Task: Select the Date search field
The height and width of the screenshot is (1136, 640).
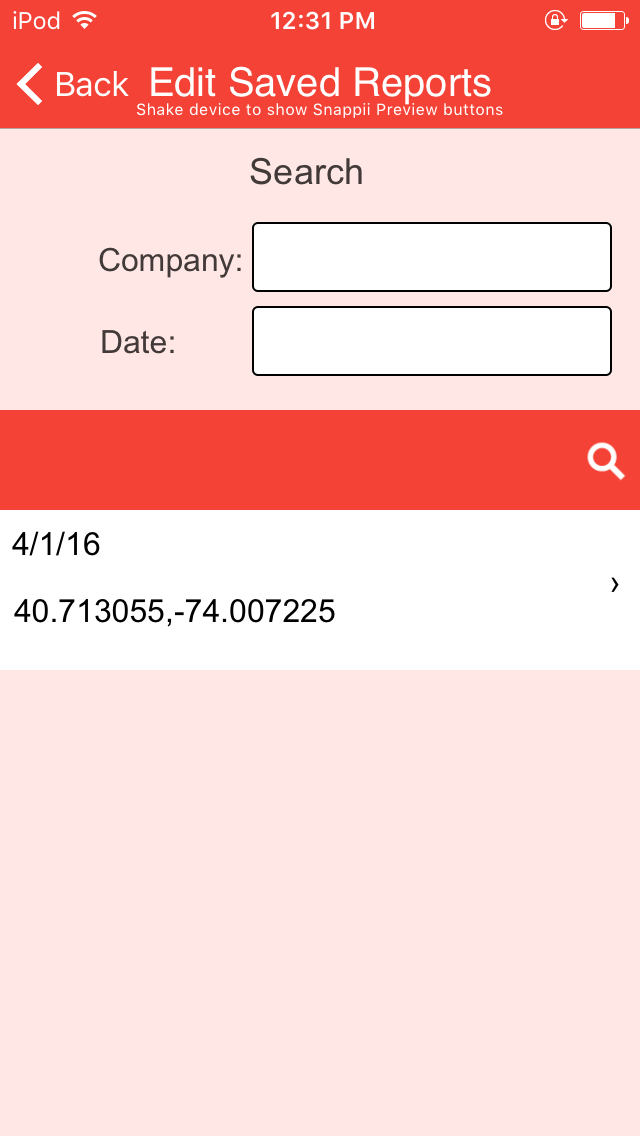Action: click(432, 341)
